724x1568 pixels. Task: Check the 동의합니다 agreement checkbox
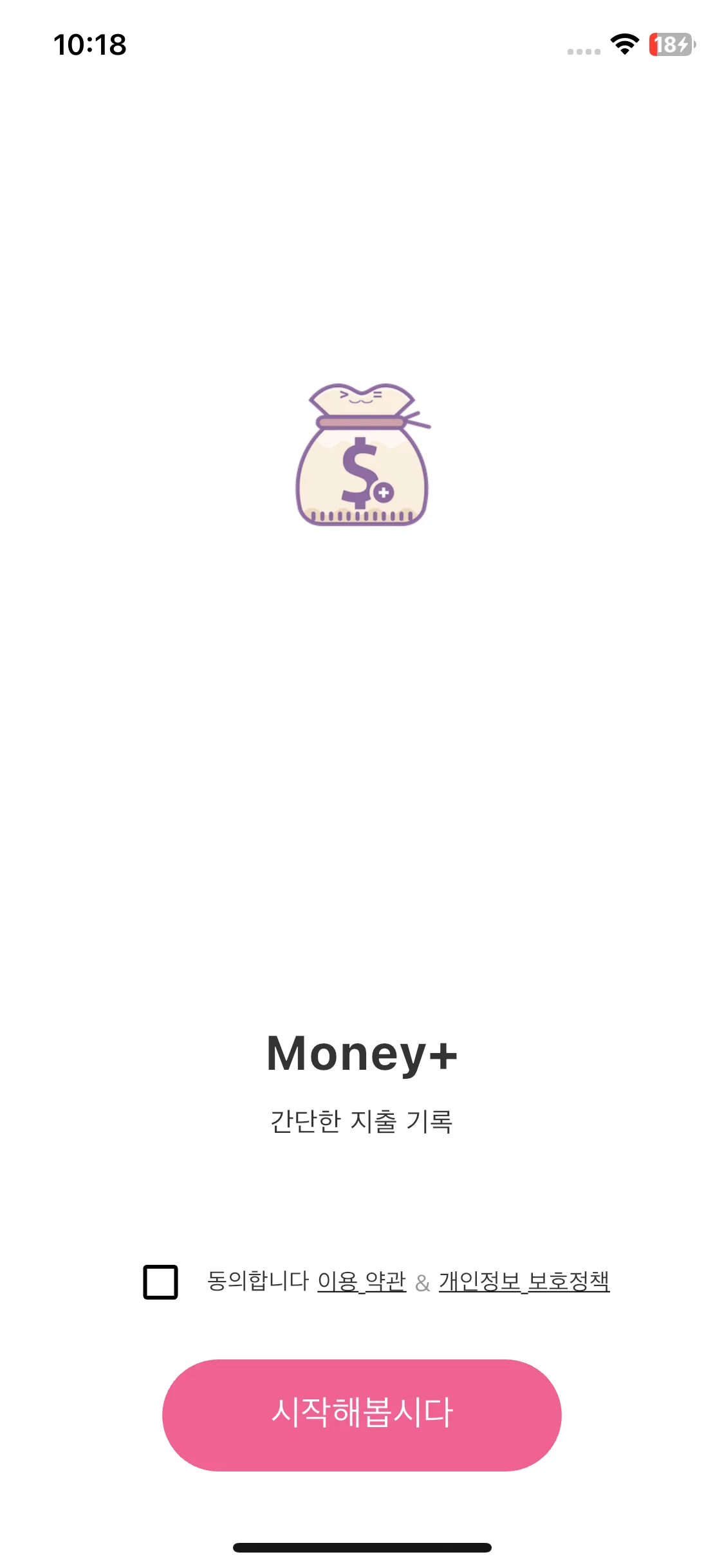pos(160,1282)
